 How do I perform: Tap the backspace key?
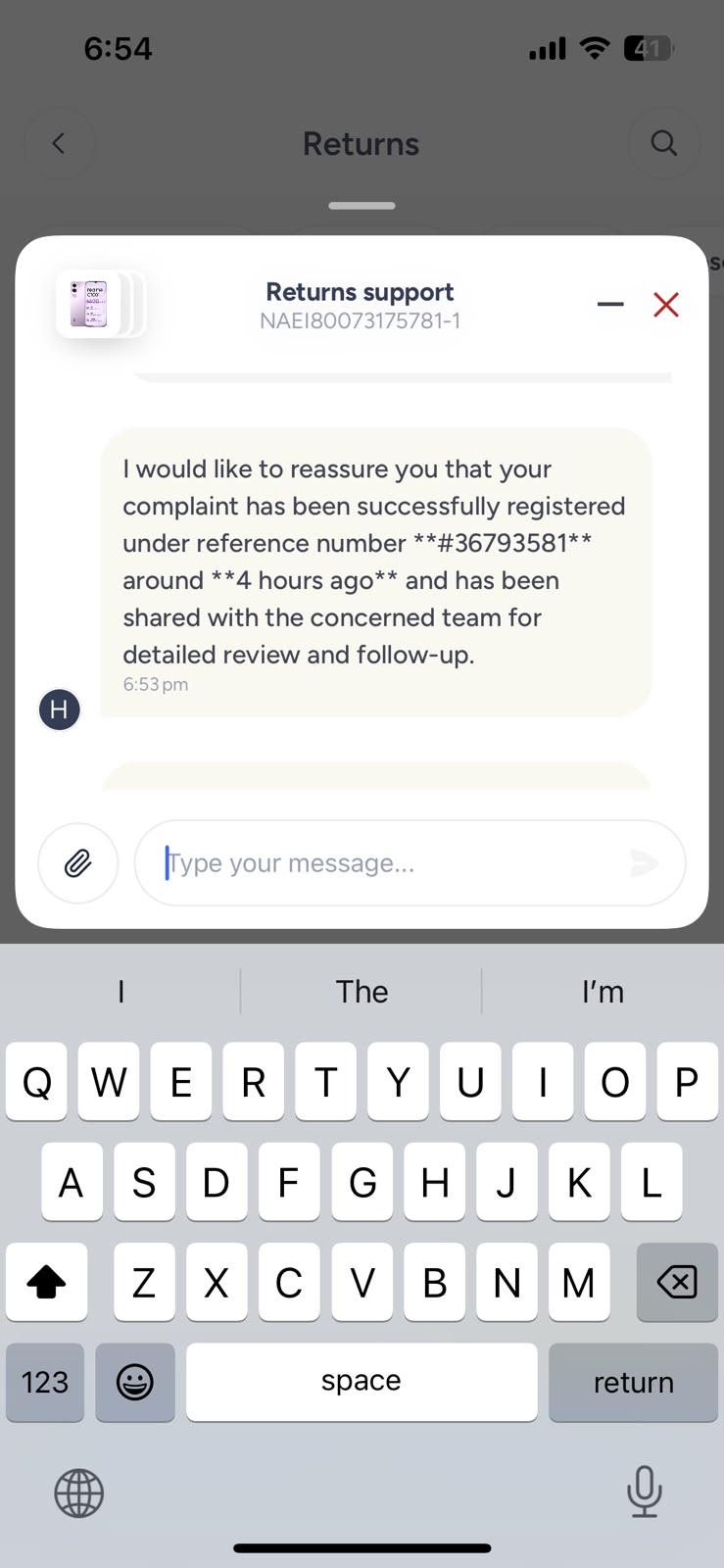coord(677,1282)
